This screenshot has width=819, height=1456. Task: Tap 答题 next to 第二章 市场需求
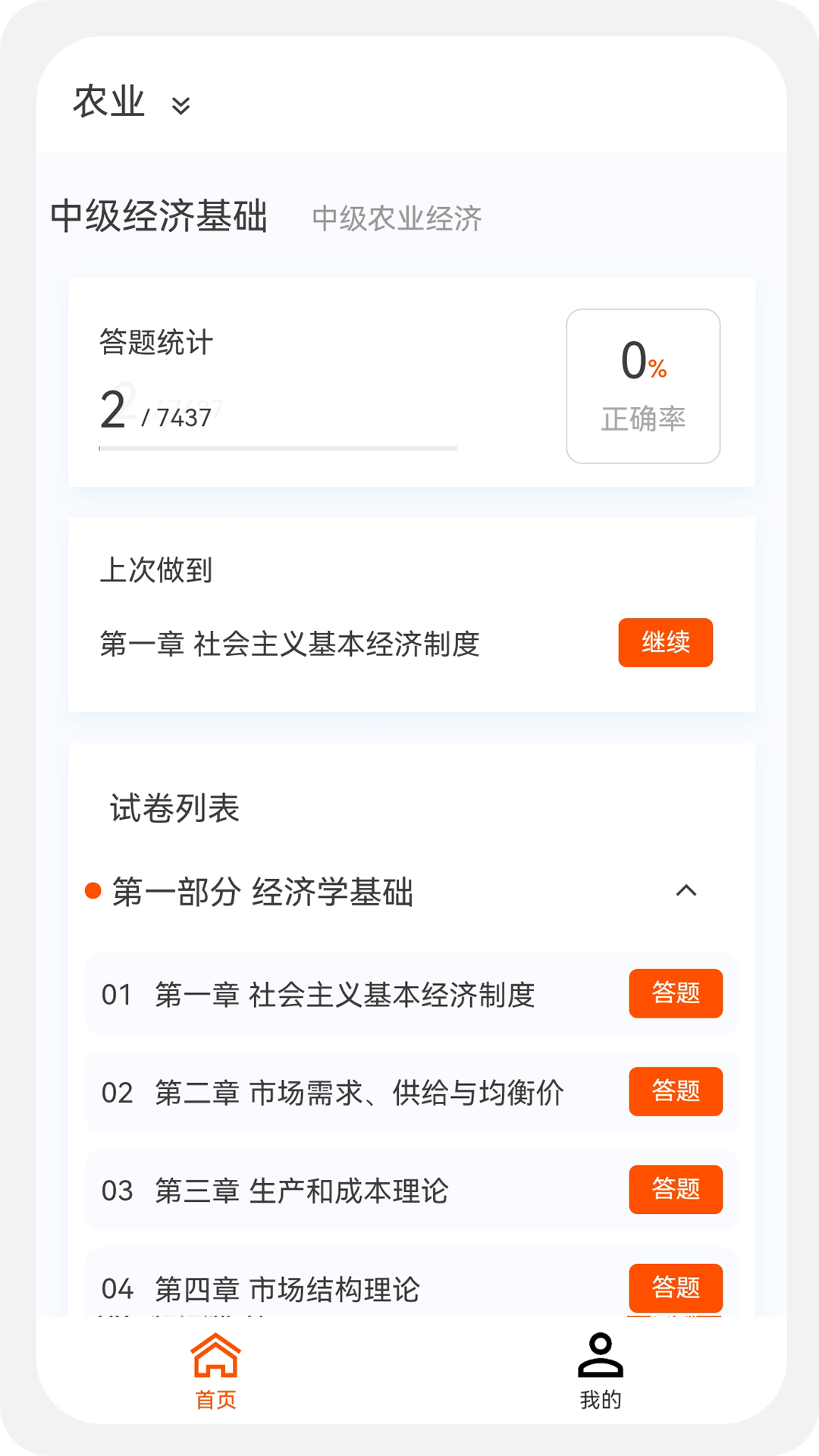pyautogui.click(x=675, y=1092)
